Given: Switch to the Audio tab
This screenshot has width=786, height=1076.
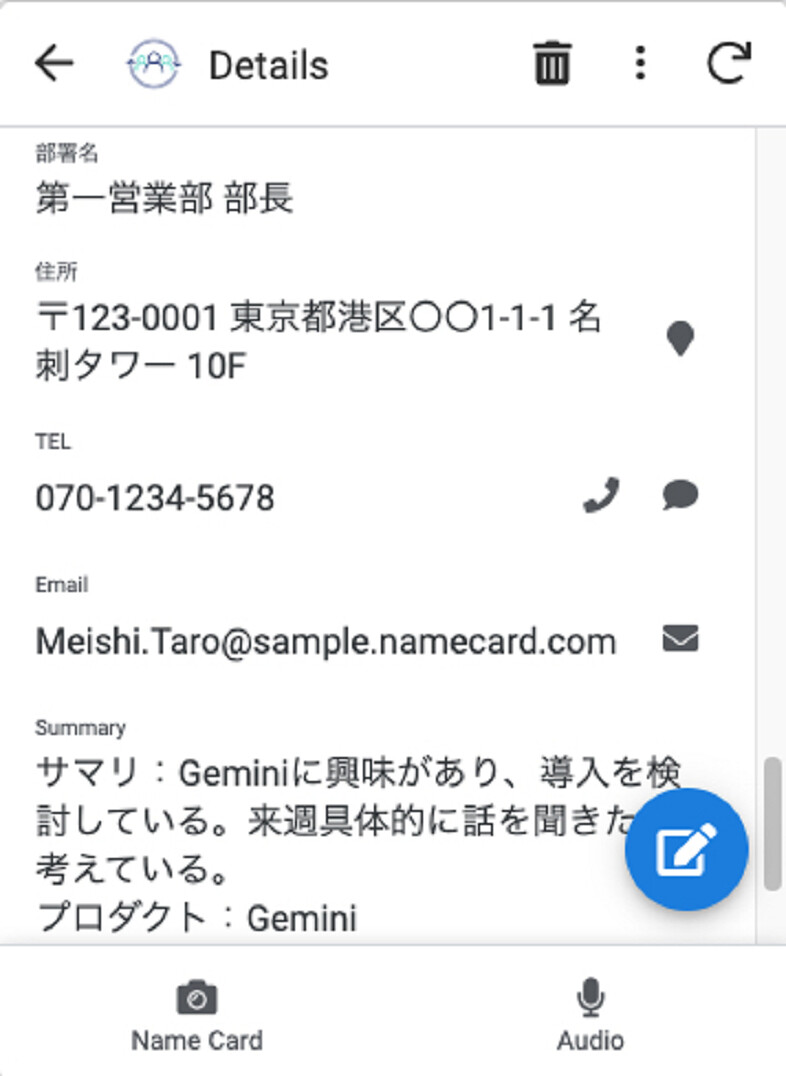Looking at the screenshot, I should (x=590, y=1015).
